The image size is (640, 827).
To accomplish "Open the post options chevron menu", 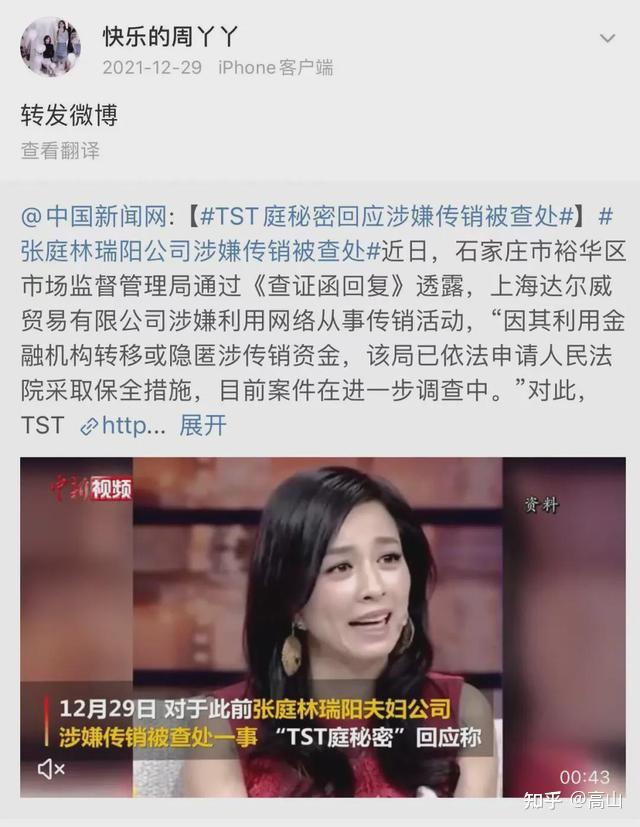I will (x=607, y=39).
